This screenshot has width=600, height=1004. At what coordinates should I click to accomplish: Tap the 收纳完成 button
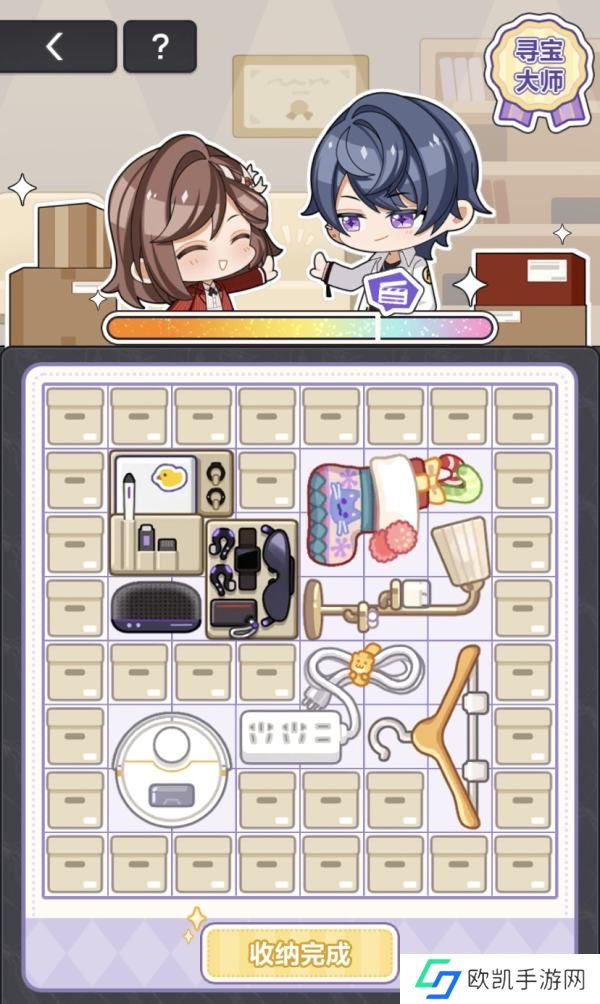300,953
